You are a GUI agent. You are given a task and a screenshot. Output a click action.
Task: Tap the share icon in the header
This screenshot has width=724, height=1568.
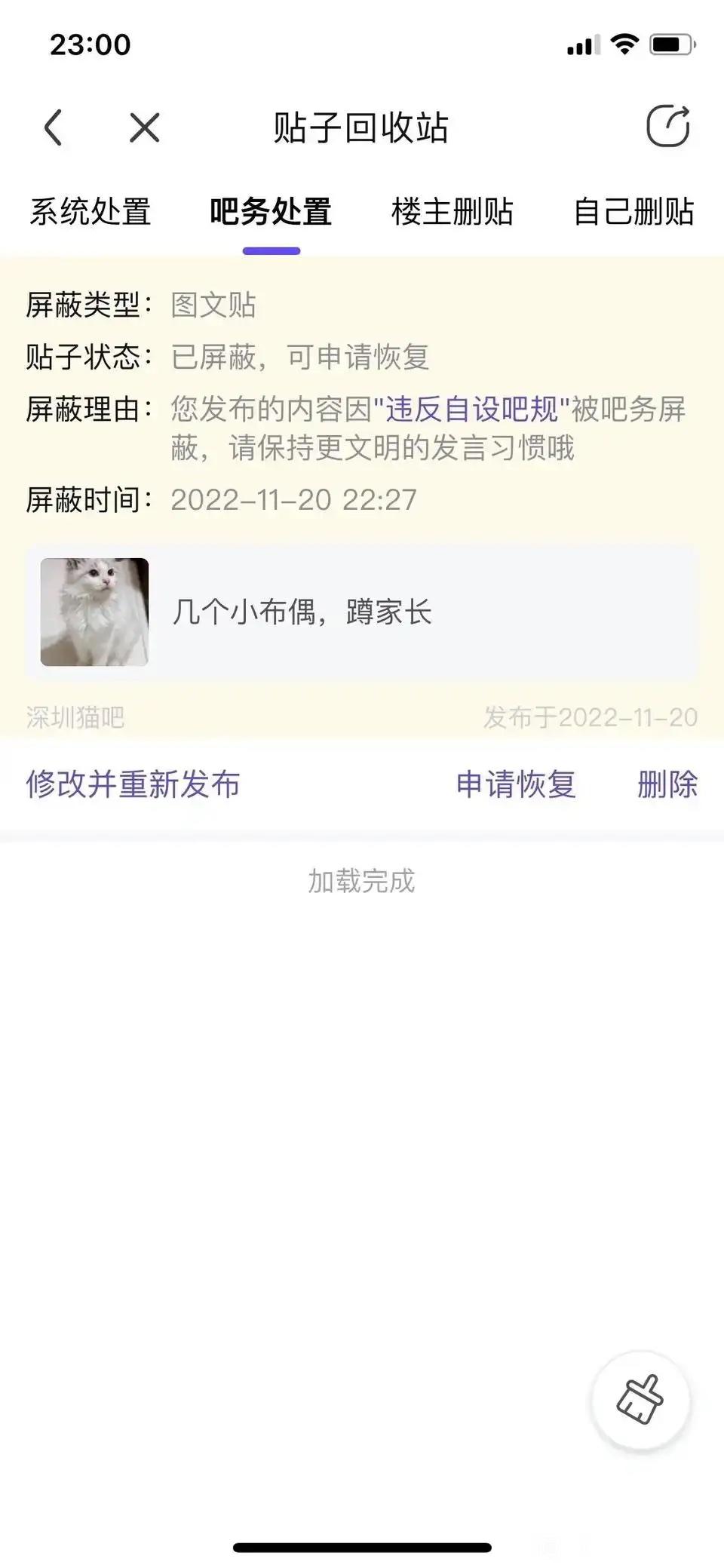point(667,127)
